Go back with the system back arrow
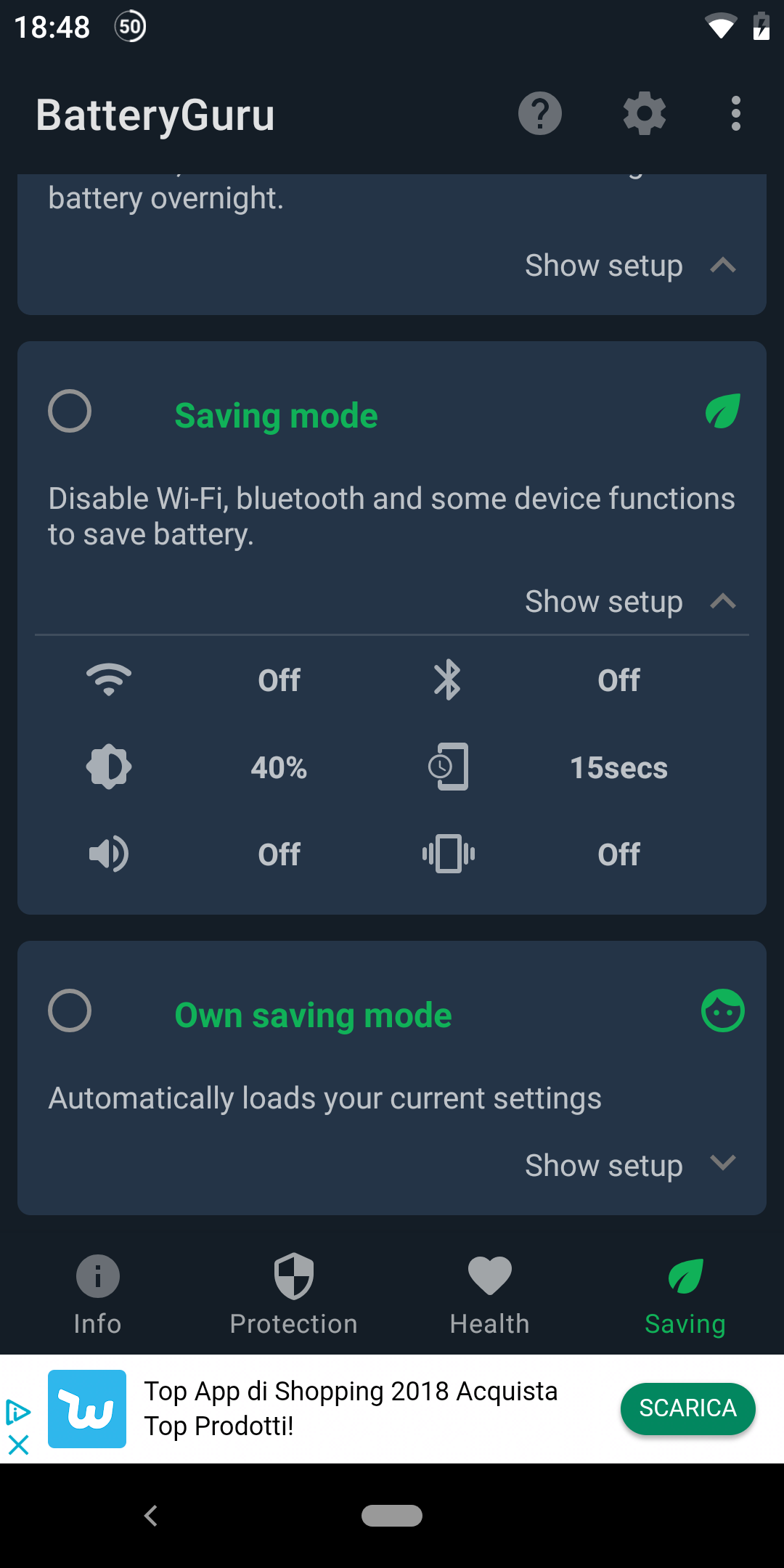Image resolution: width=784 pixels, height=1568 pixels. coord(151,1516)
